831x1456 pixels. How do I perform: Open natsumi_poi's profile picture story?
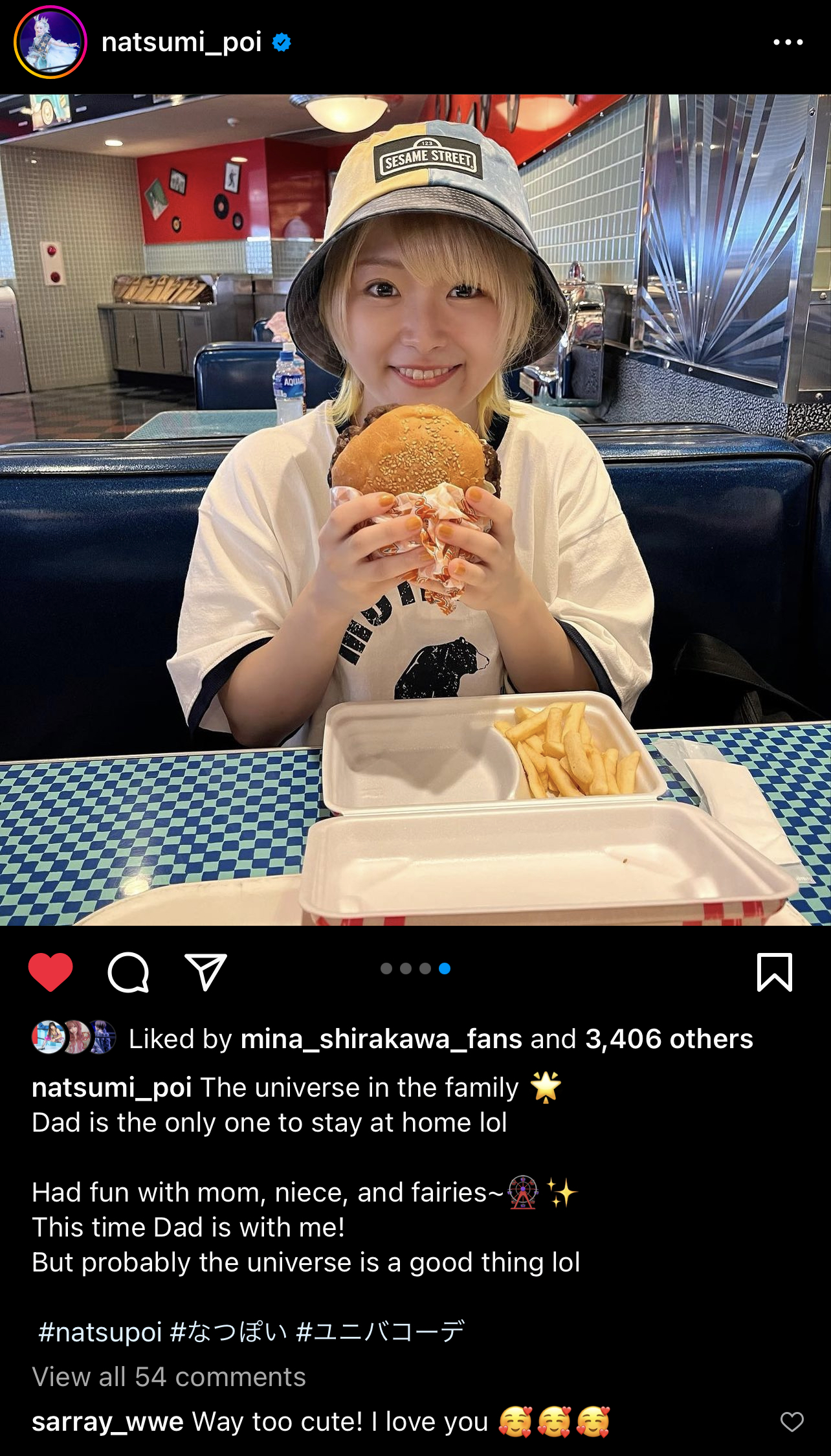[50, 43]
